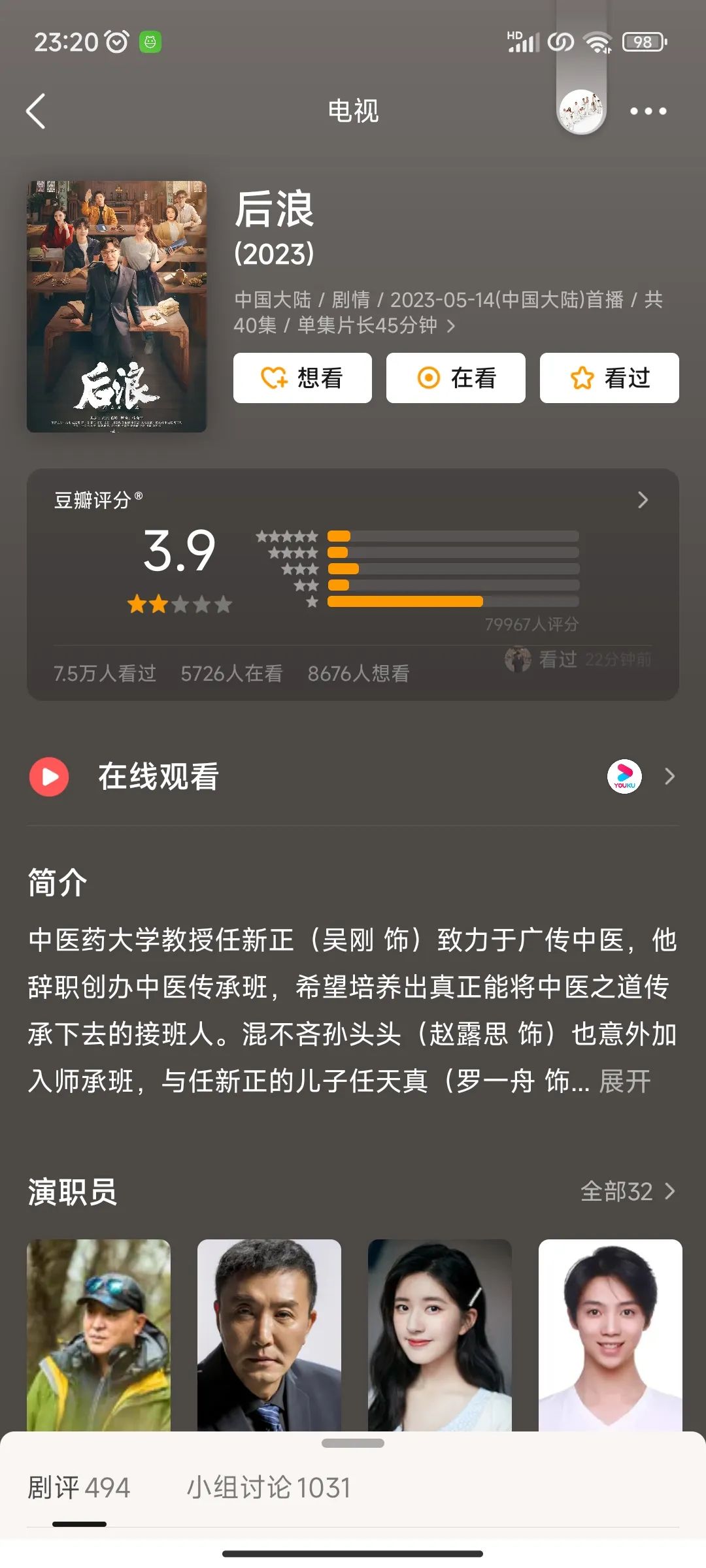Open the three-dot overflow menu
The width and height of the screenshot is (706, 1568).
point(648,111)
